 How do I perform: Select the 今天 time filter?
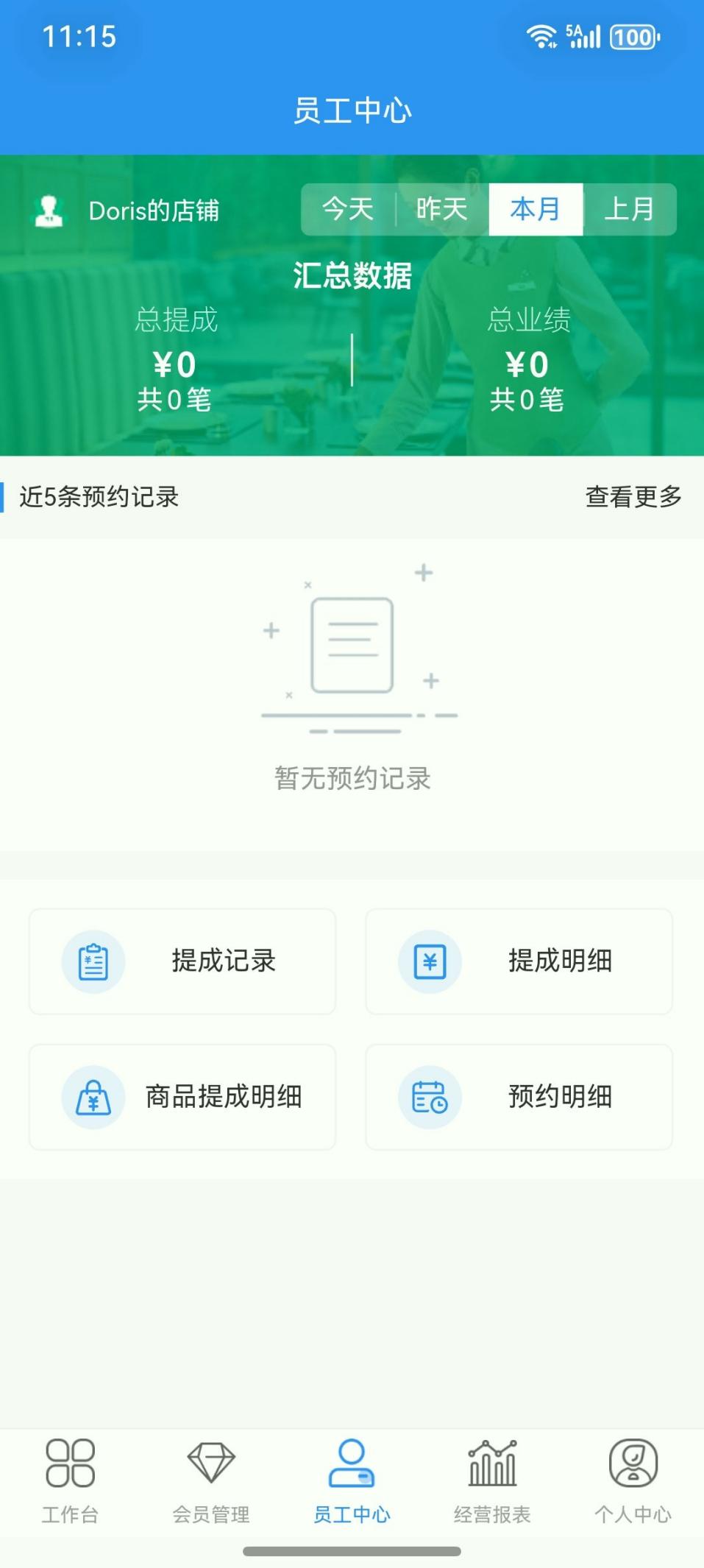pyautogui.click(x=348, y=209)
